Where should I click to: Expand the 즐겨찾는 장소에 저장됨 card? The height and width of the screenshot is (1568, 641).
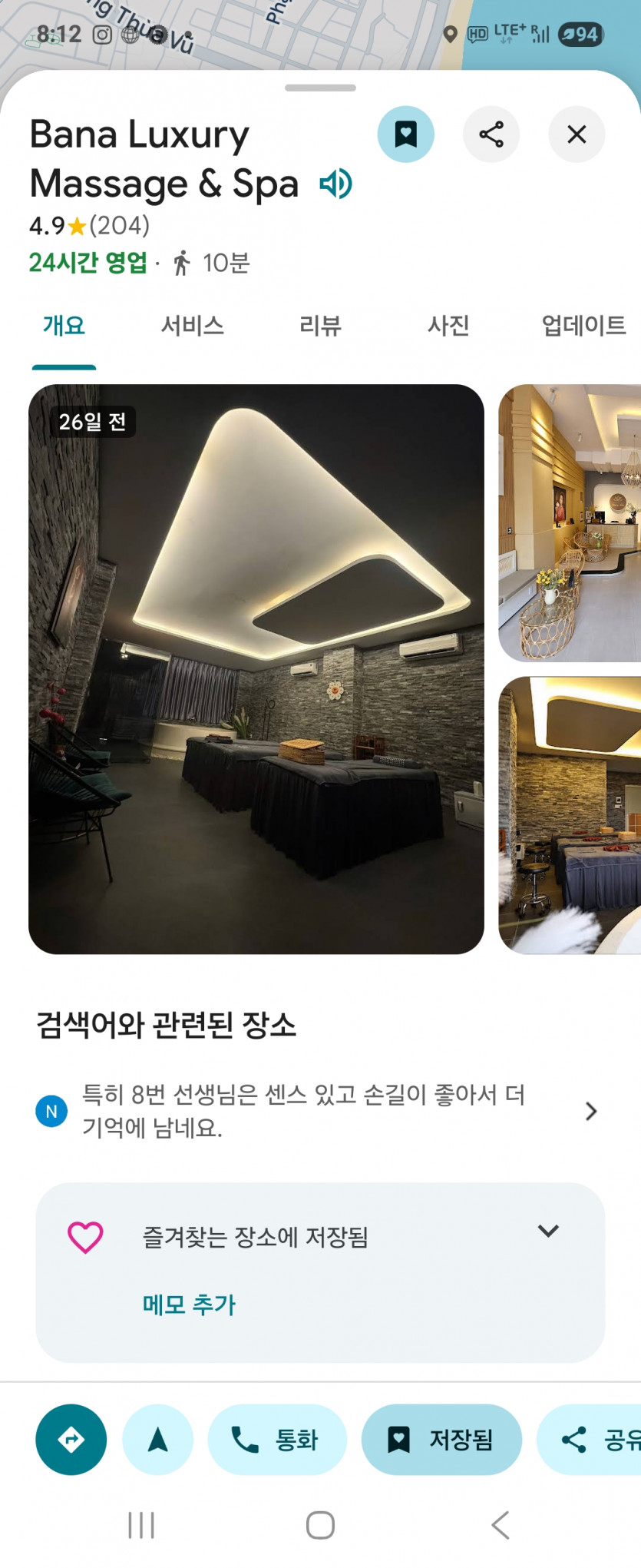(x=548, y=1231)
